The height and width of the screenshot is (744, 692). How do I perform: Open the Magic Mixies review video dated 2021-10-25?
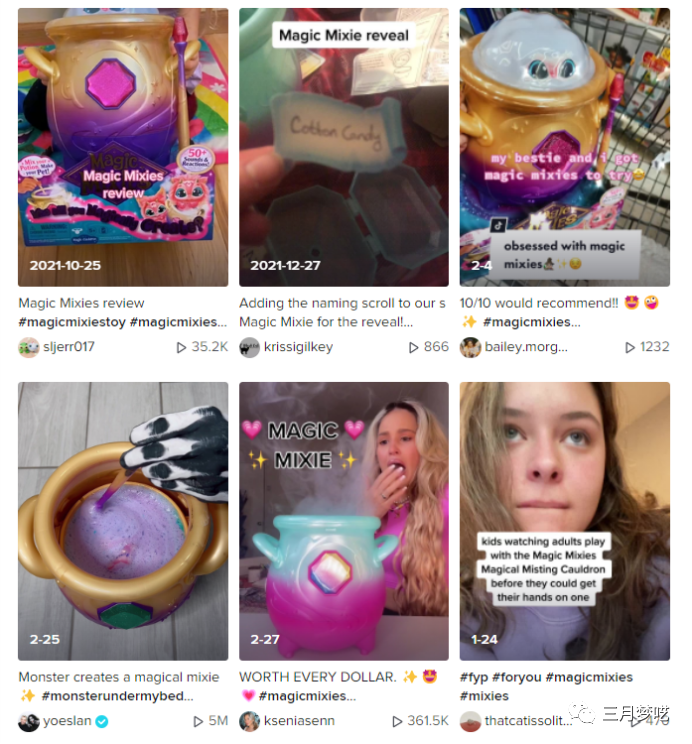tap(122, 147)
